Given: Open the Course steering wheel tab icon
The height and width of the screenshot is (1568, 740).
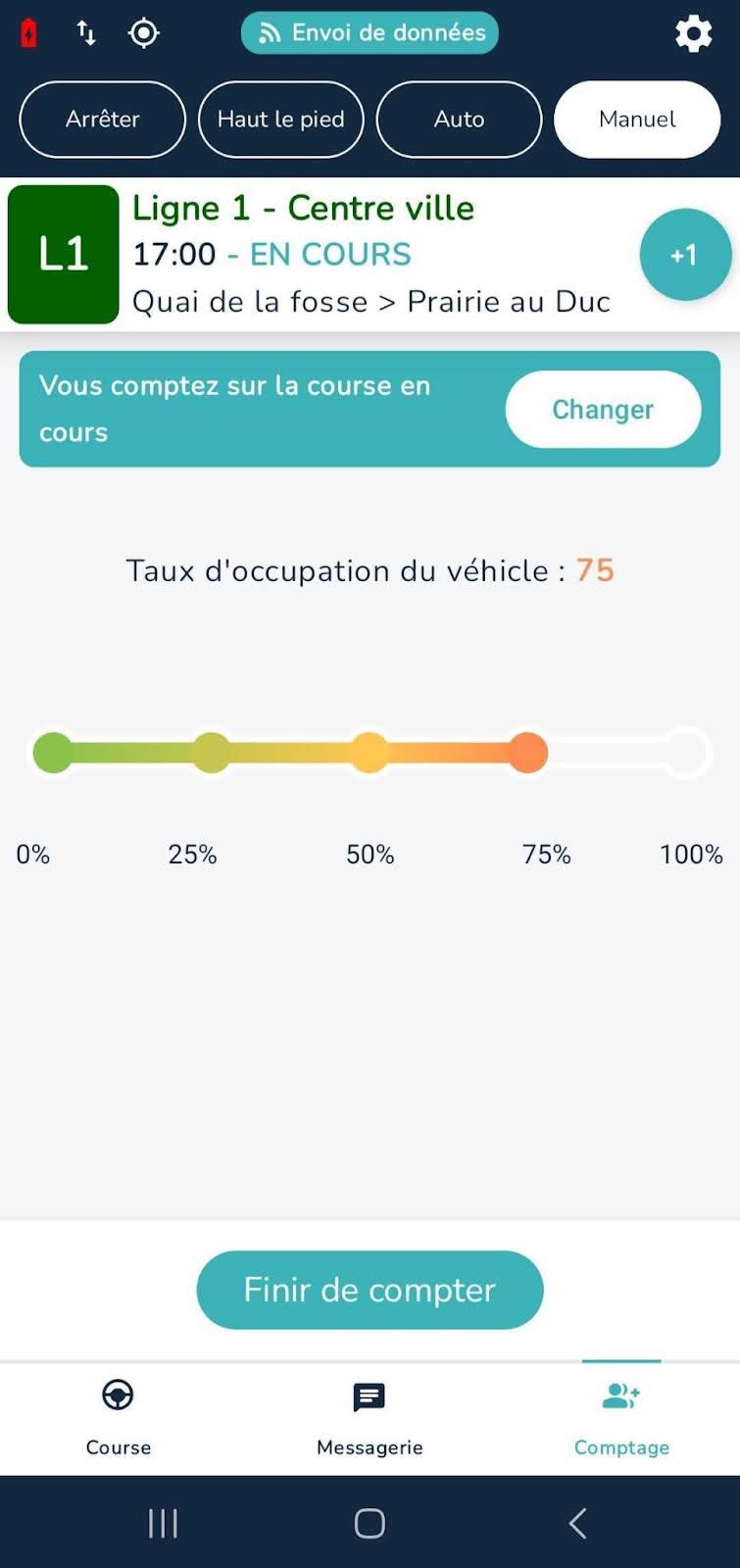Looking at the screenshot, I should click(118, 1396).
